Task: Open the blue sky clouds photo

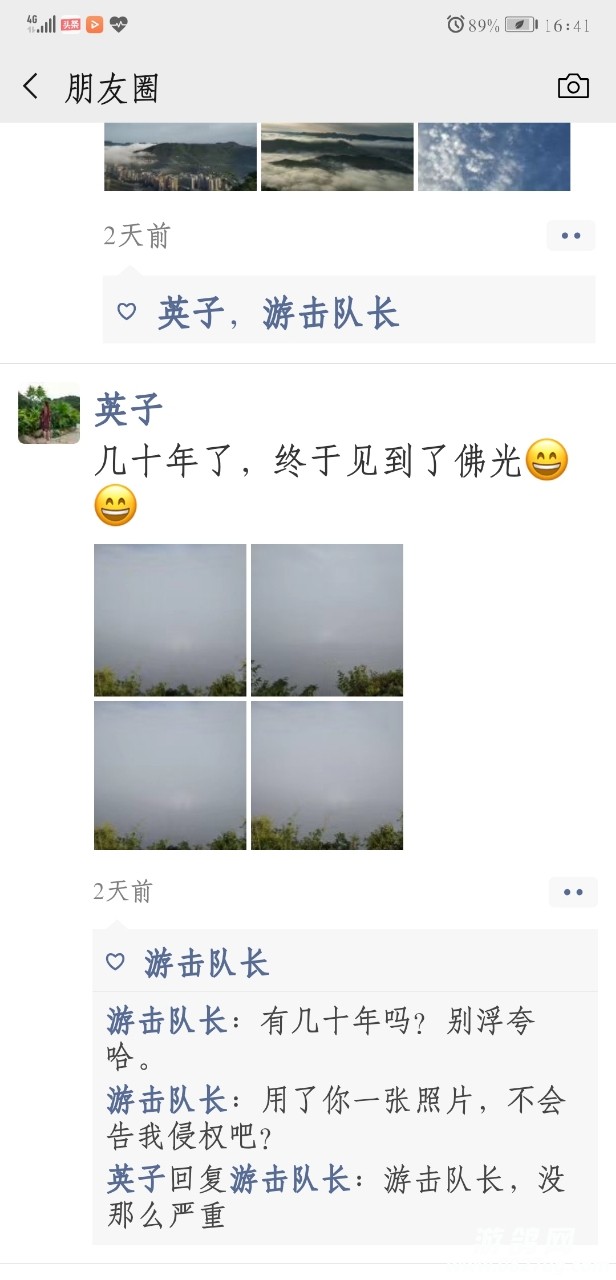Action: pyautogui.click(x=494, y=157)
